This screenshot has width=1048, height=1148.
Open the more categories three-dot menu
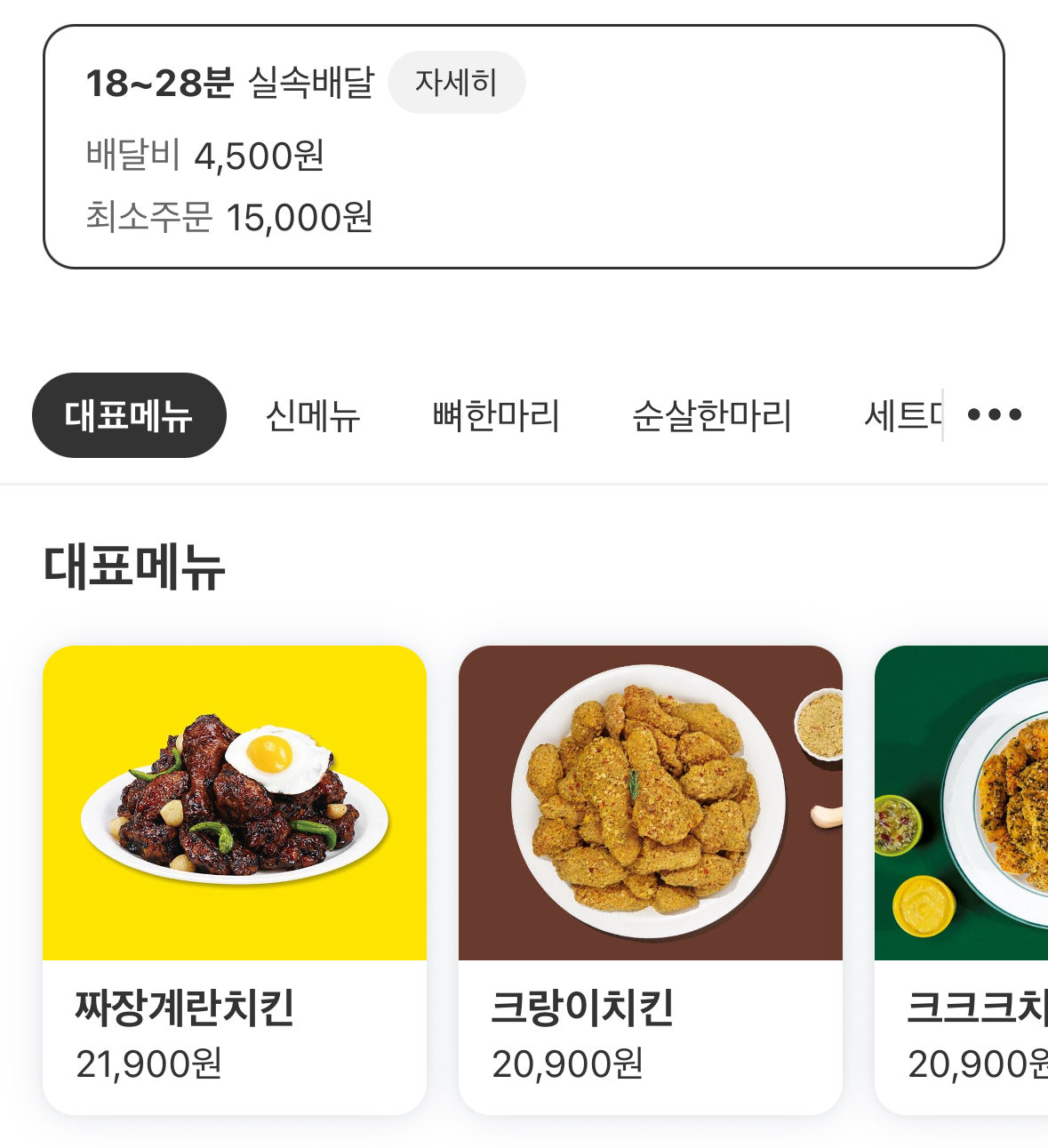tap(994, 414)
